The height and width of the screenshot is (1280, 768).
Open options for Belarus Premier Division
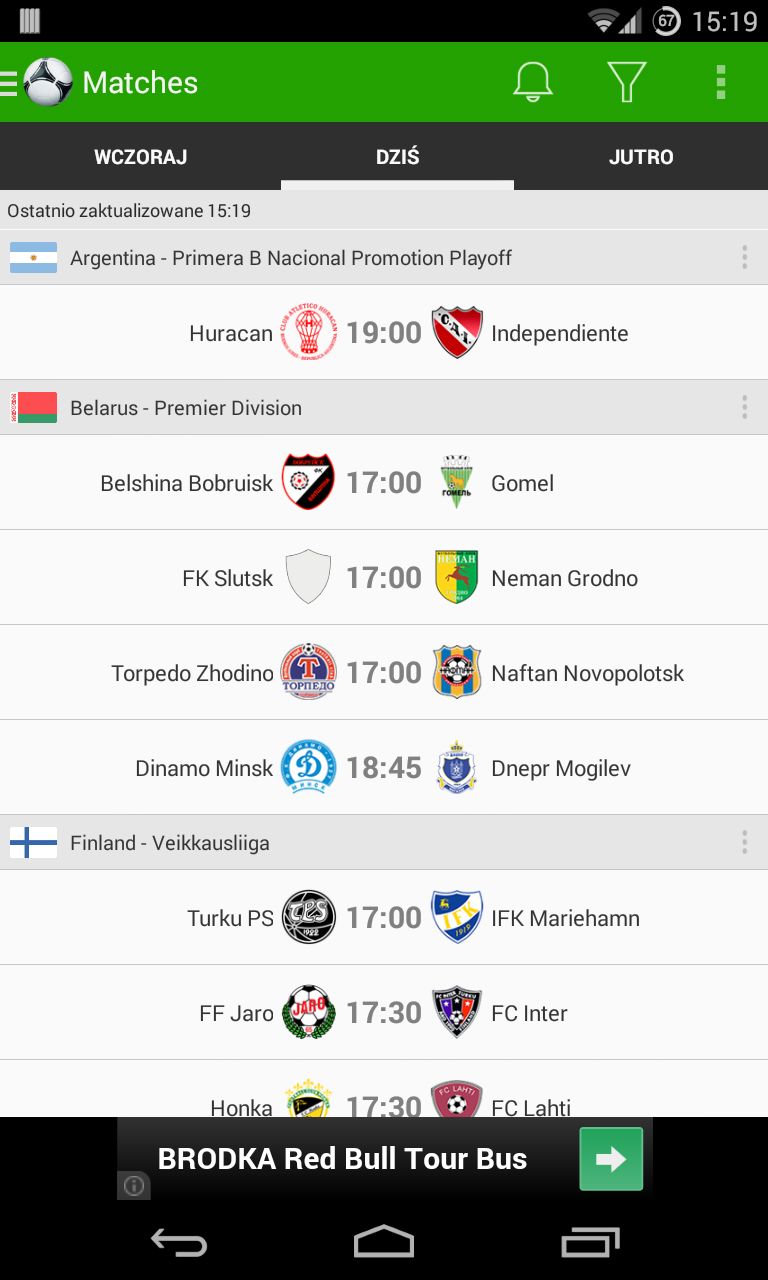click(x=744, y=407)
